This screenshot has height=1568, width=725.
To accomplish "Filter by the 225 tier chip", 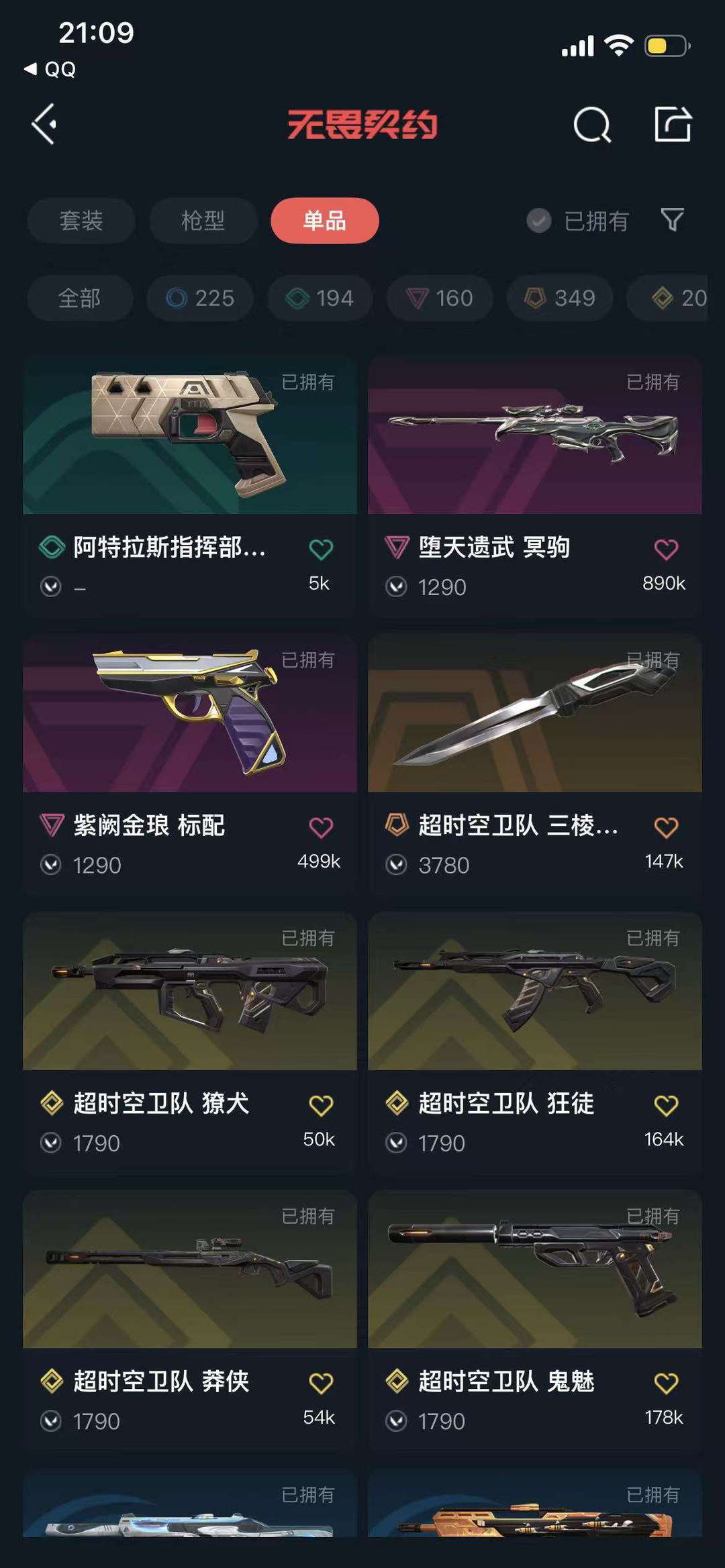I will (x=200, y=298).
